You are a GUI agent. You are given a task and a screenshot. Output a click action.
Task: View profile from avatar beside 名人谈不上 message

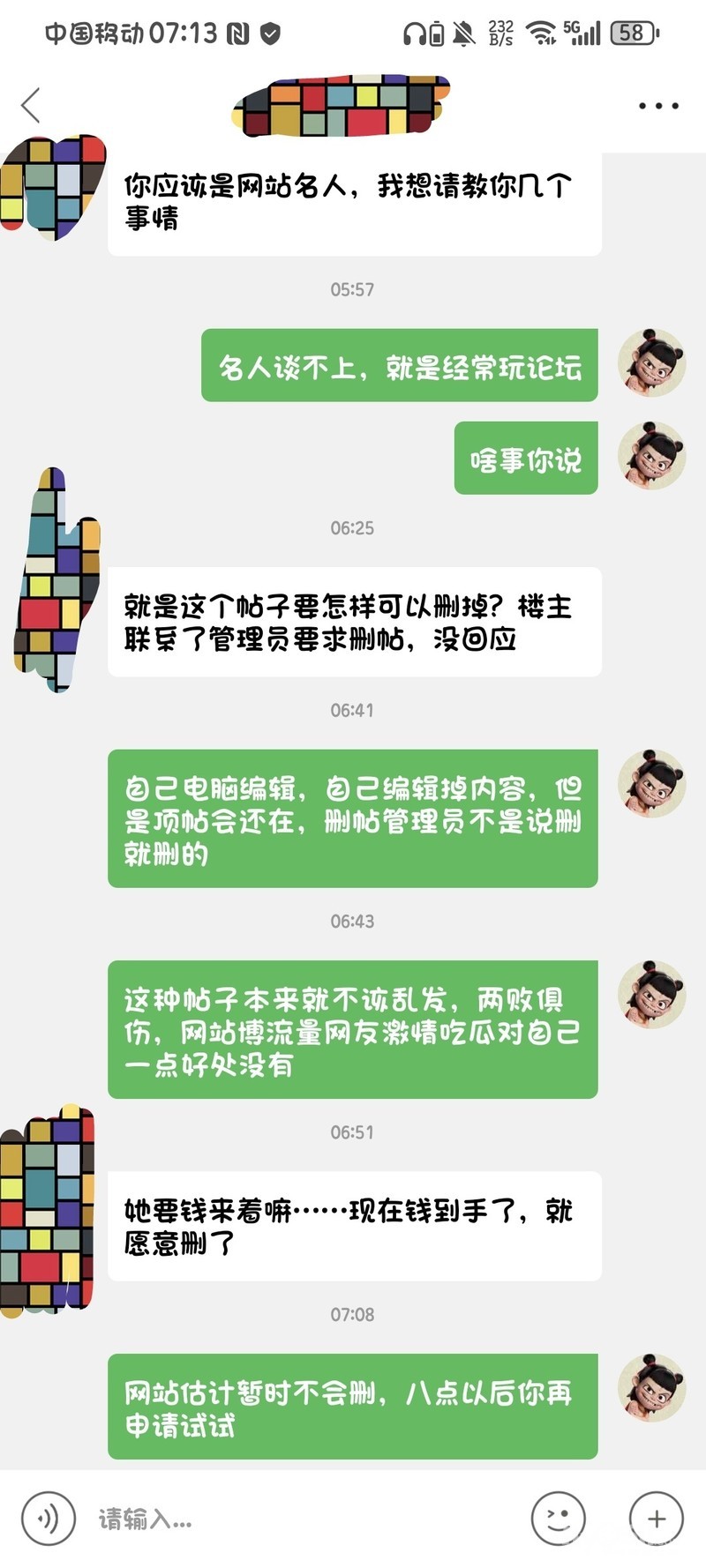[x=651, y=363]
